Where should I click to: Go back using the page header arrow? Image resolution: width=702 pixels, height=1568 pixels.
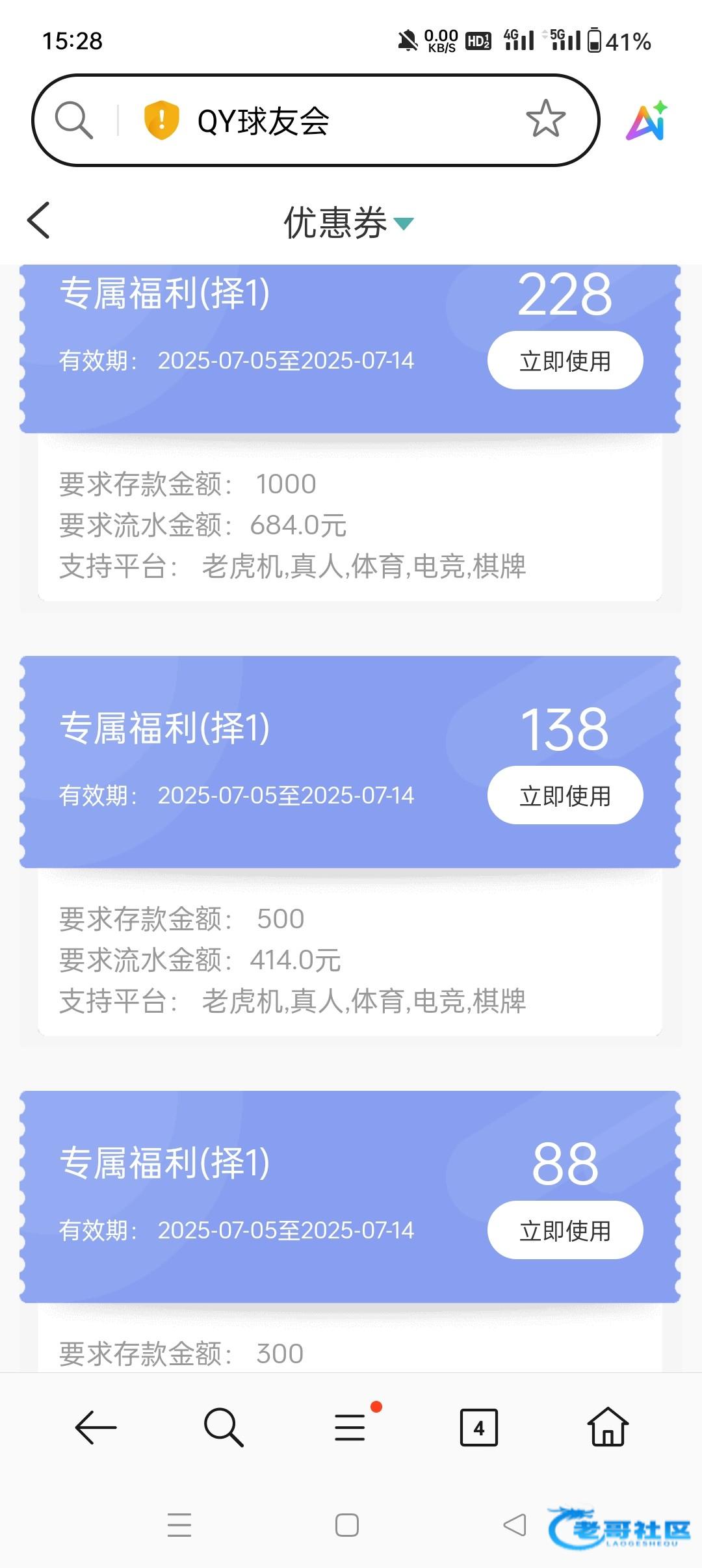(39, 221)
